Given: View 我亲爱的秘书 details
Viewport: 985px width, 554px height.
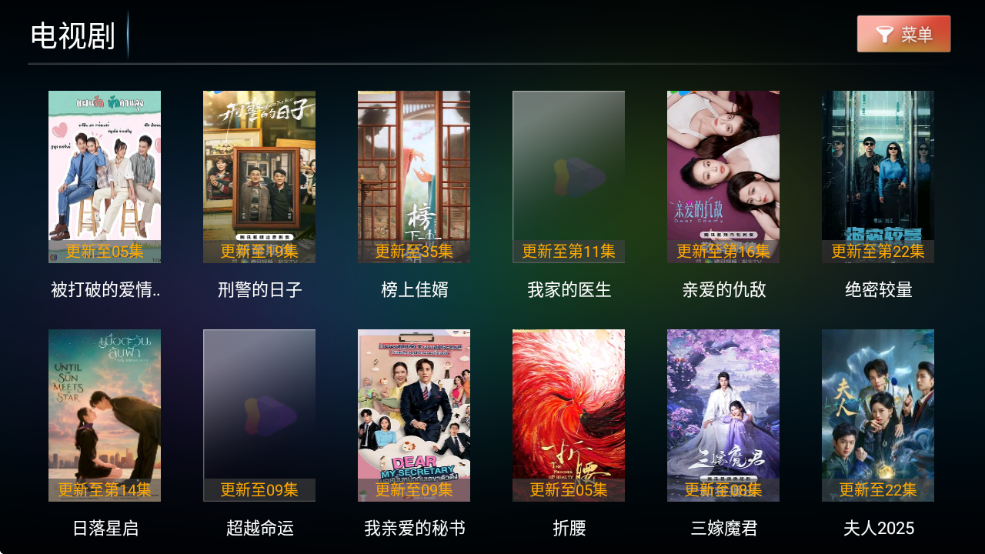Looking at the screenshot, I should point(414,415).
